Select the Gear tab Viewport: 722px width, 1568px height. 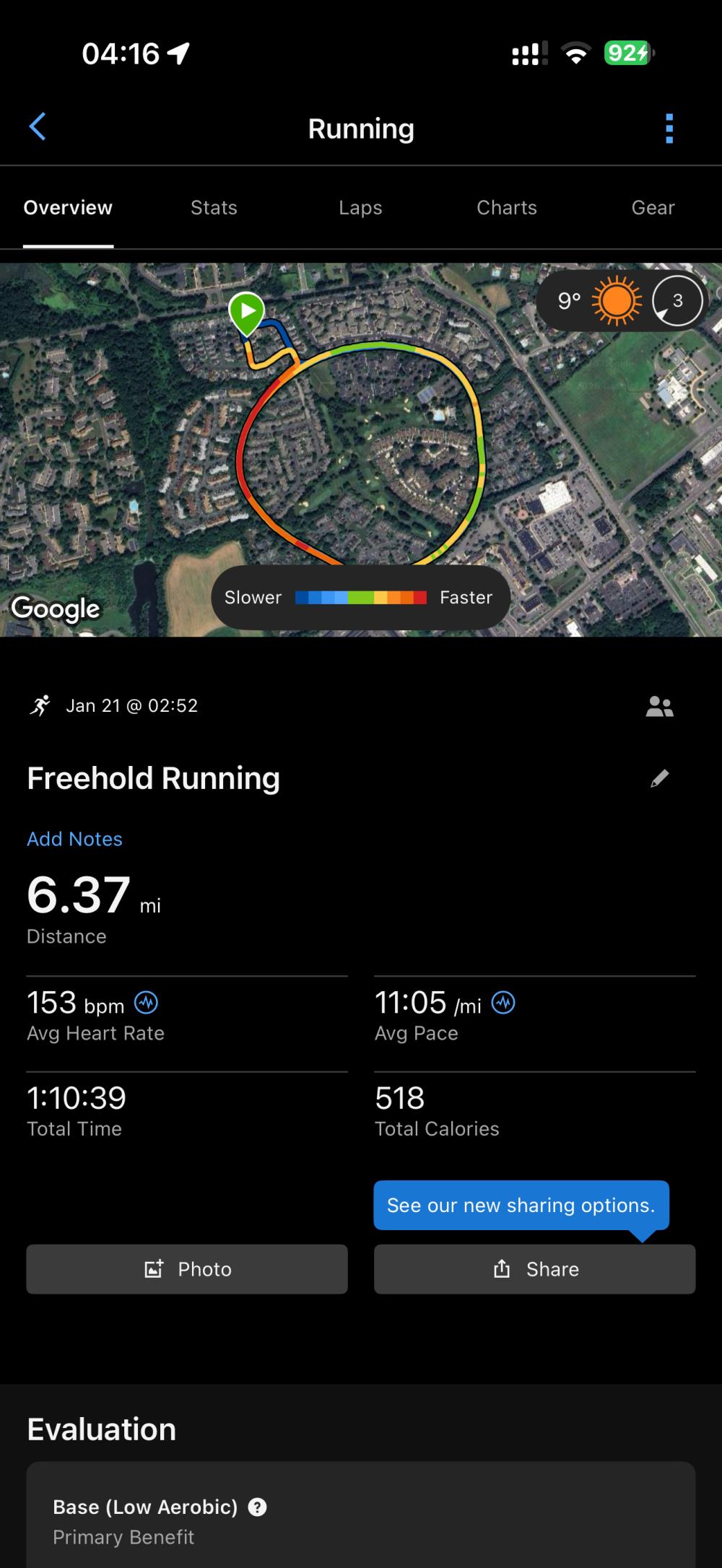pos(653,208)
